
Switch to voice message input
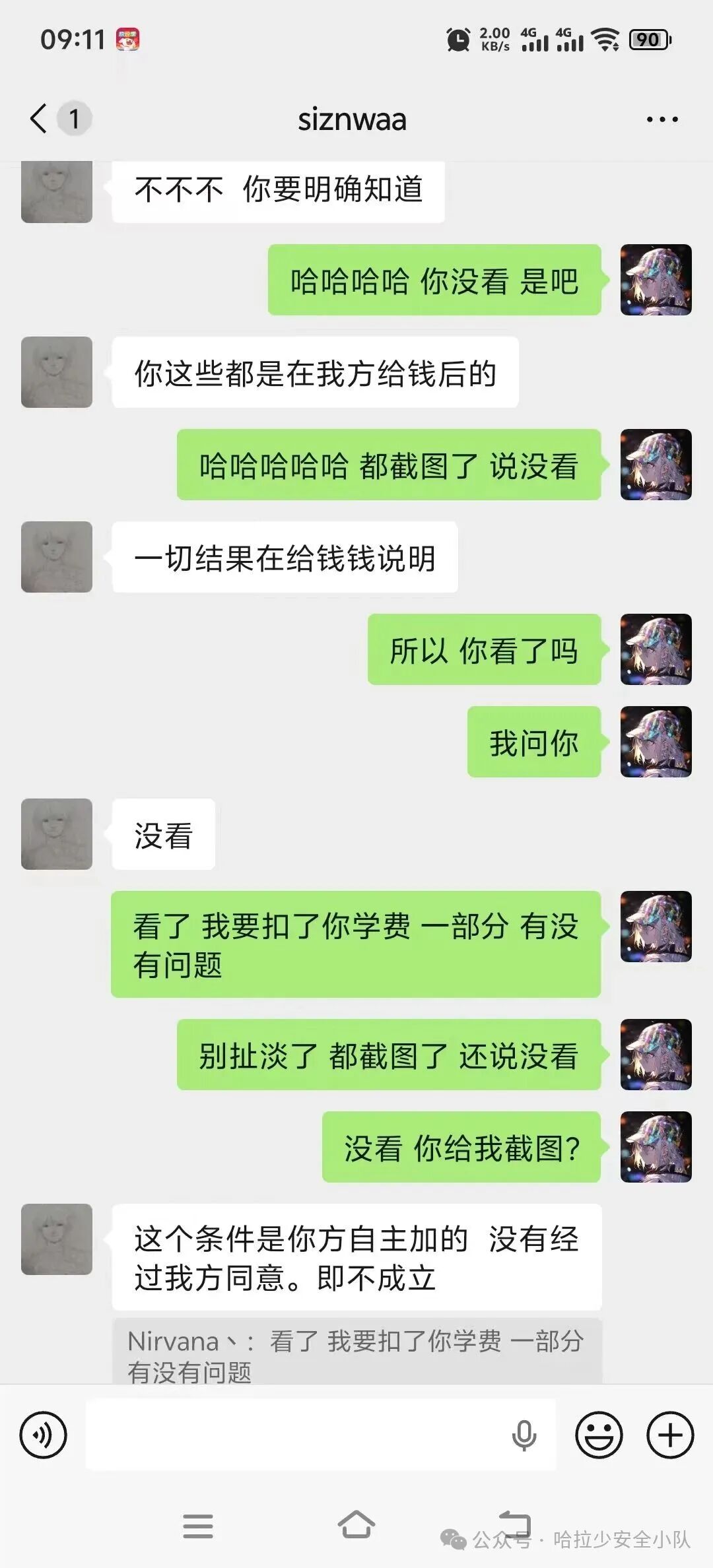pyautogui.click(x=44, y=1435)
